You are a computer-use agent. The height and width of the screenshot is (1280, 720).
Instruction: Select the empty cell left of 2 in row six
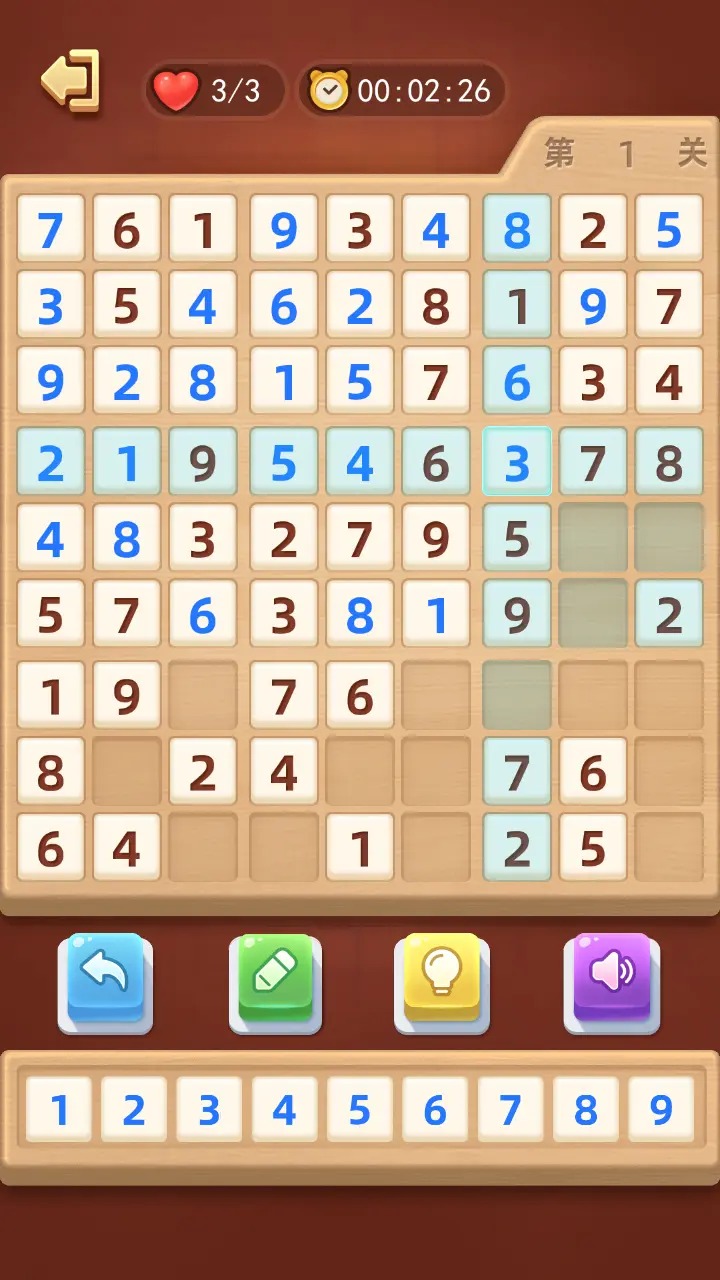(593, 614)
